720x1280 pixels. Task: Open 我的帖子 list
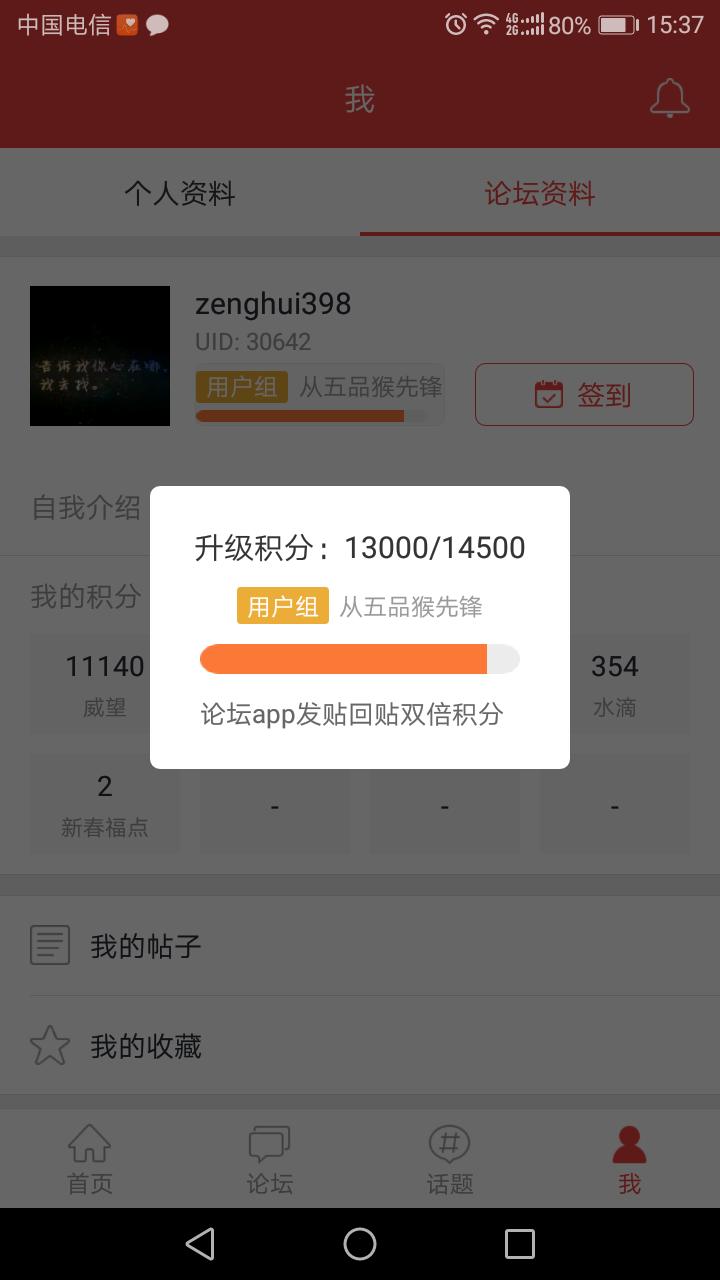[x=146, y=946]
